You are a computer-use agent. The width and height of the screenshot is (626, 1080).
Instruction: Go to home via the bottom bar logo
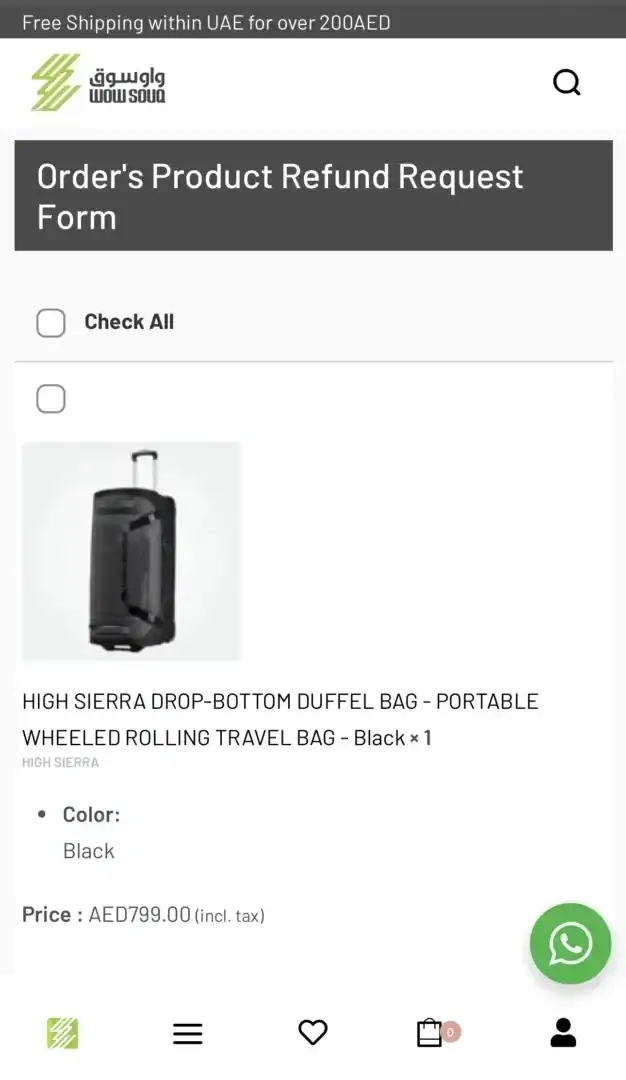pyautogui.click(x=63, y=1033)
